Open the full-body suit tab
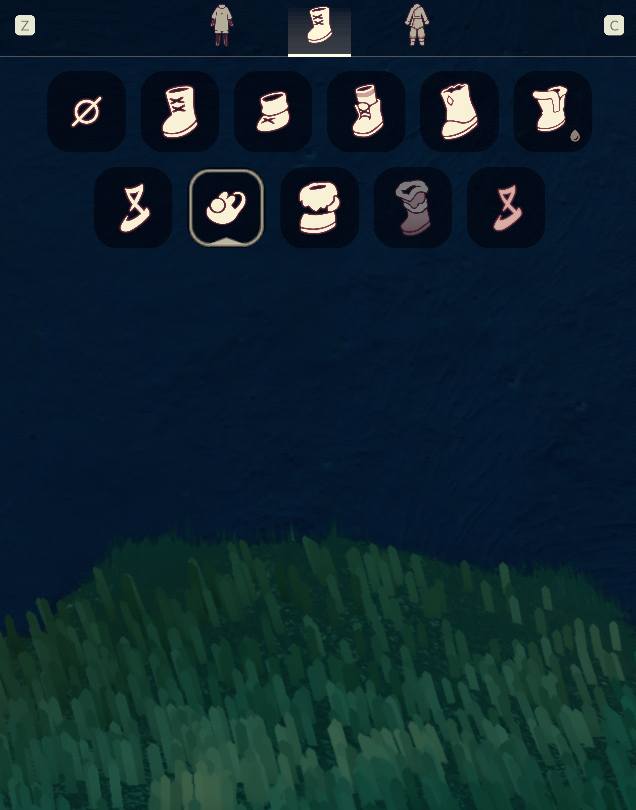The width and height of the screenshot is (636, 810). [416, 25]
